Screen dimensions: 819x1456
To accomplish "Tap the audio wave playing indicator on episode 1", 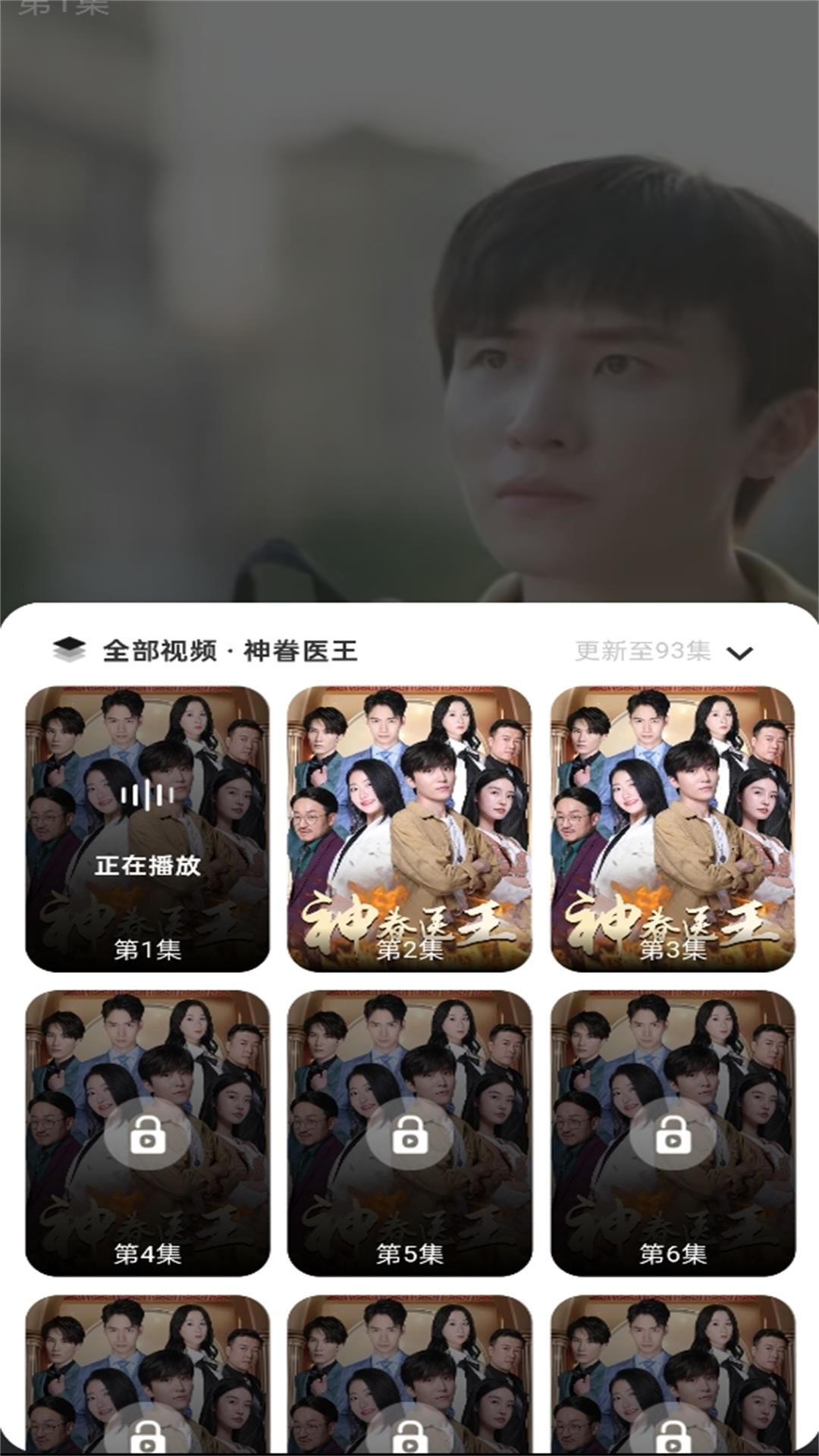I will coord(147,794).
